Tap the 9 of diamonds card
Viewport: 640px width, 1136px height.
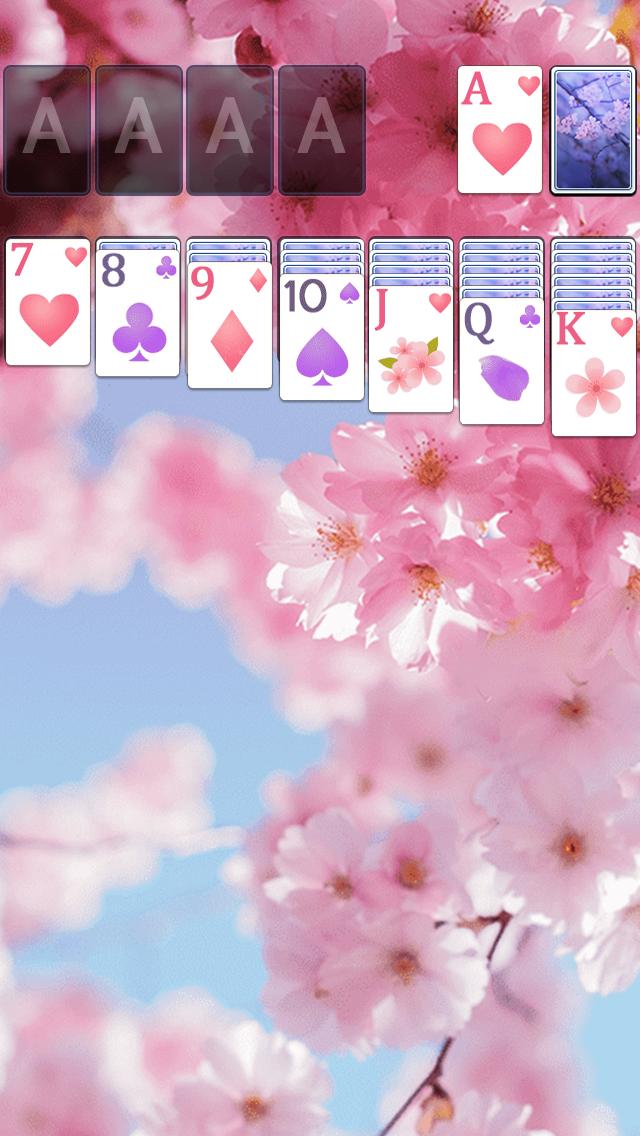pos(230,326)
